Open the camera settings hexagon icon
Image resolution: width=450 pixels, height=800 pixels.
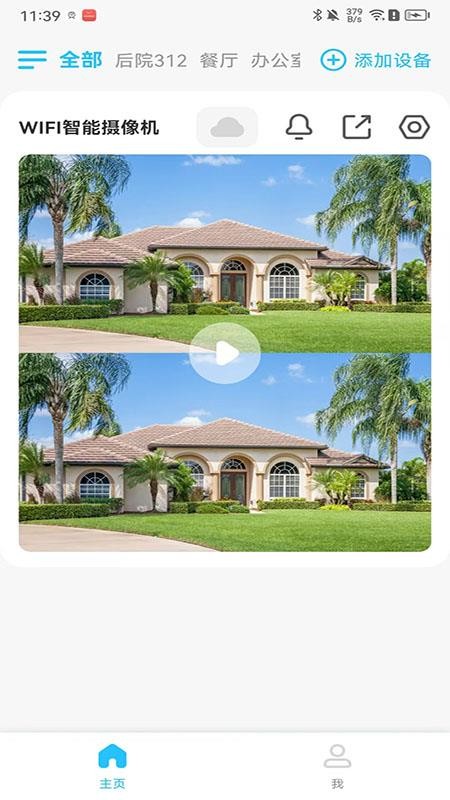[x=414, y=127]
